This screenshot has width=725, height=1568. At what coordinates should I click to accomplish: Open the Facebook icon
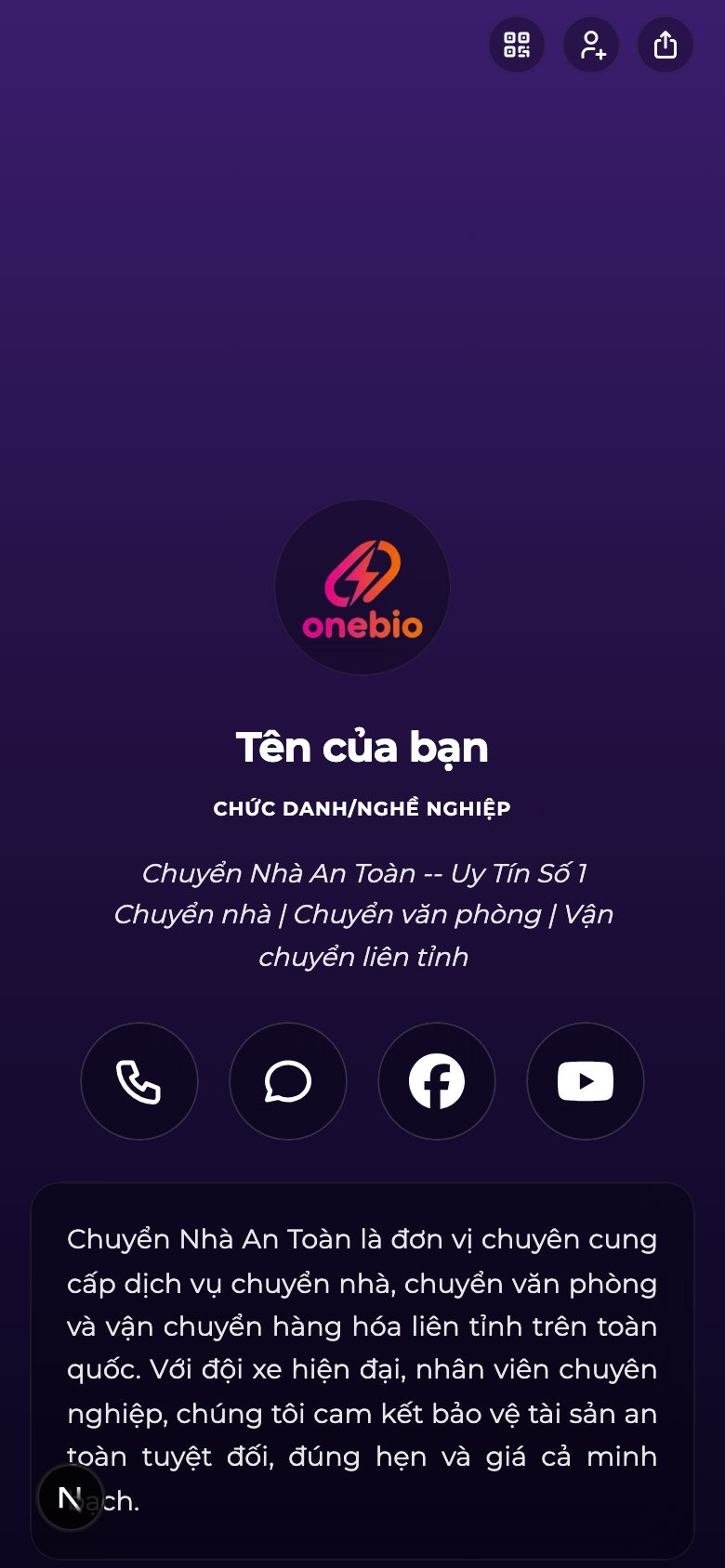[x=436, y=1081]
